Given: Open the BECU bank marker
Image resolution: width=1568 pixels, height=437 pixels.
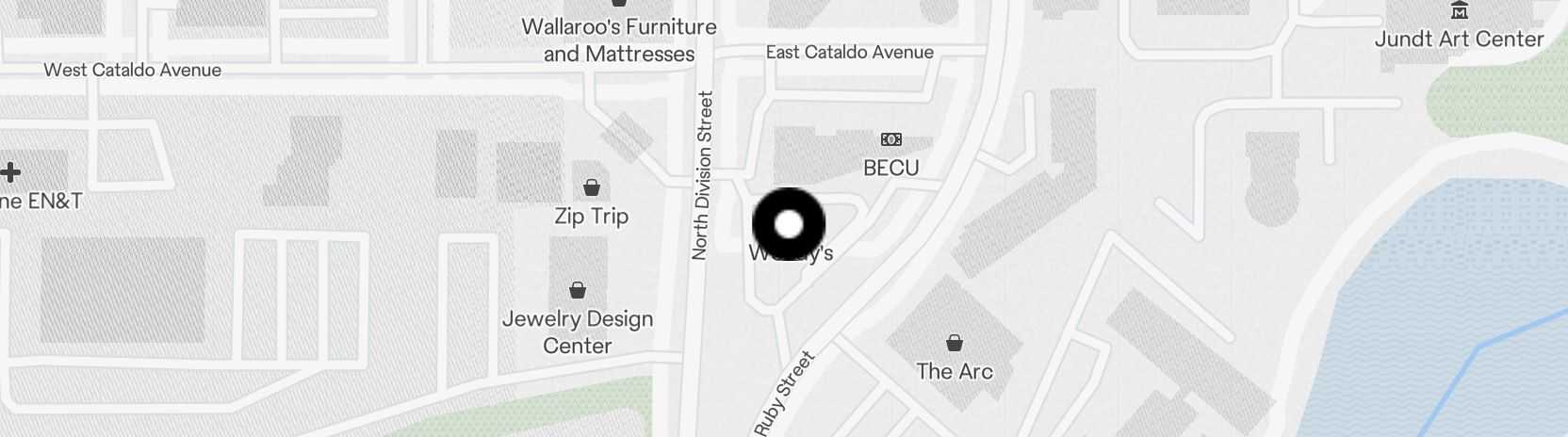Looking at the screenshot, I should (890, 140).
